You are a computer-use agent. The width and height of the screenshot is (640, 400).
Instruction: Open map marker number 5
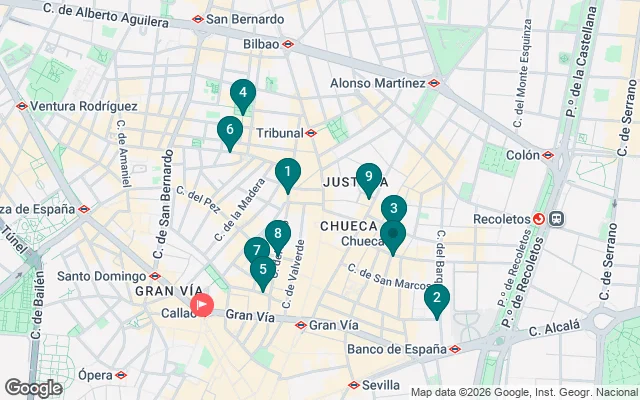263,269
